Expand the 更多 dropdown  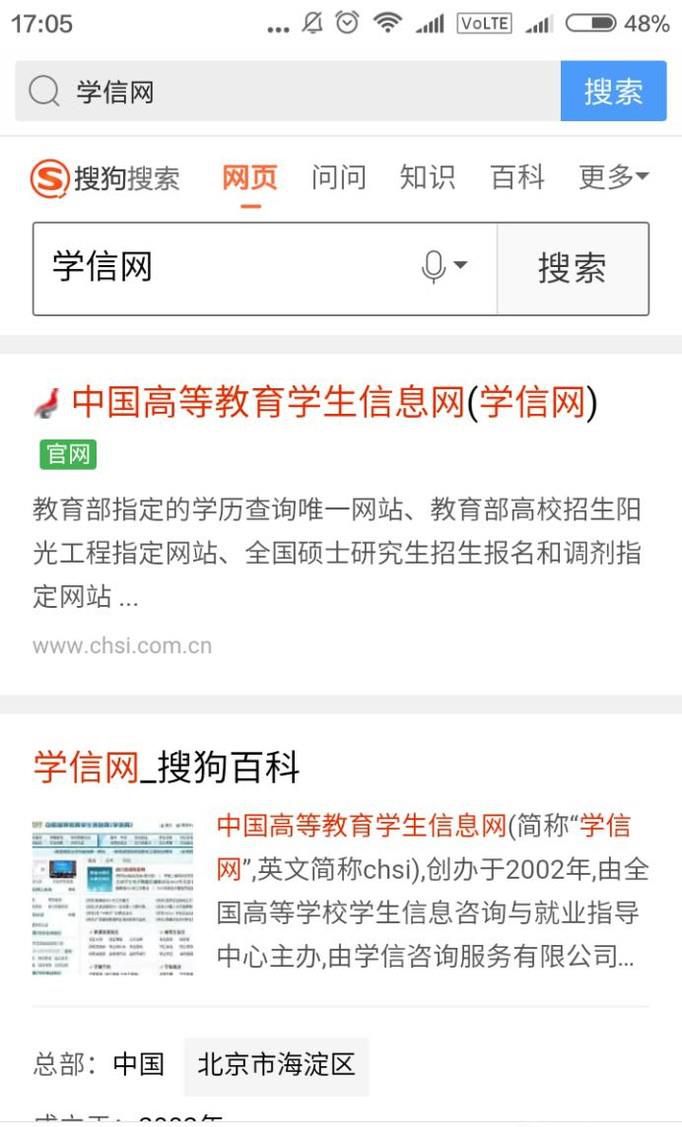point(613,178)
